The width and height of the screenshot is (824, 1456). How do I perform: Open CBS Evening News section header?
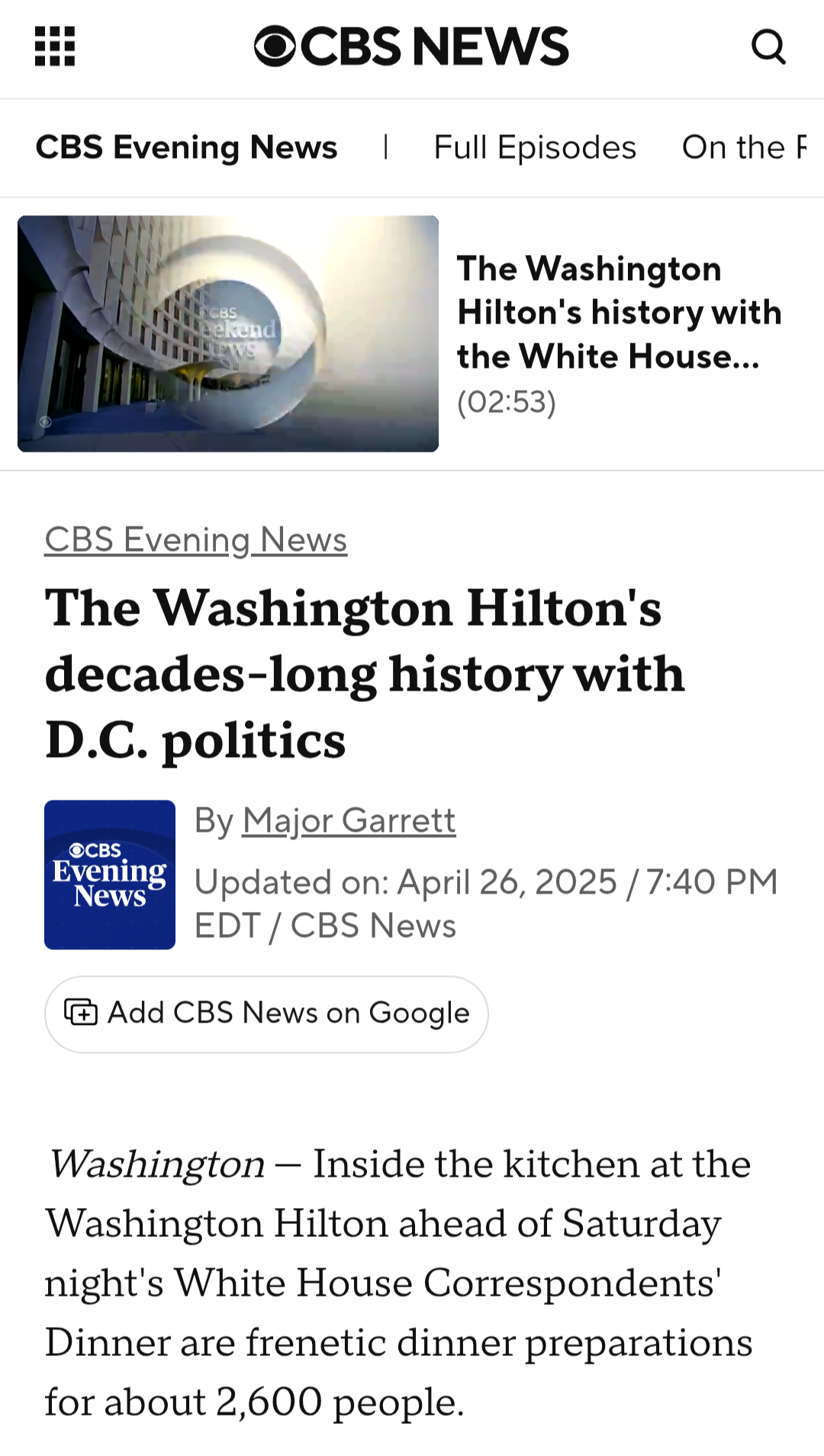pyautogui.click(x=186, y=147)
